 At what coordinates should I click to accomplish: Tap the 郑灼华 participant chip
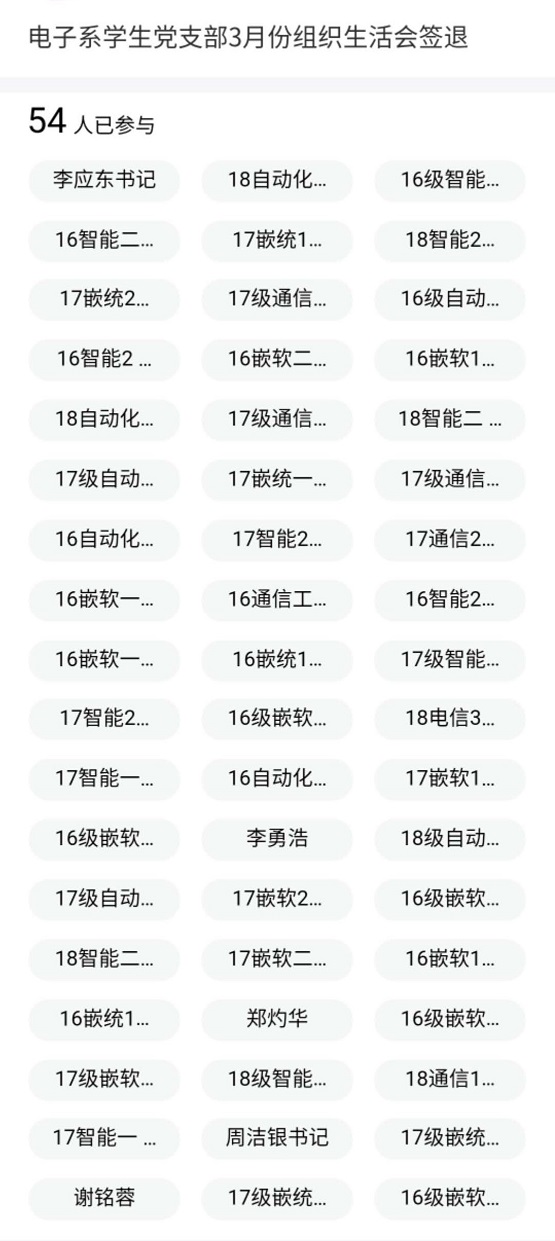point(277,1019)
